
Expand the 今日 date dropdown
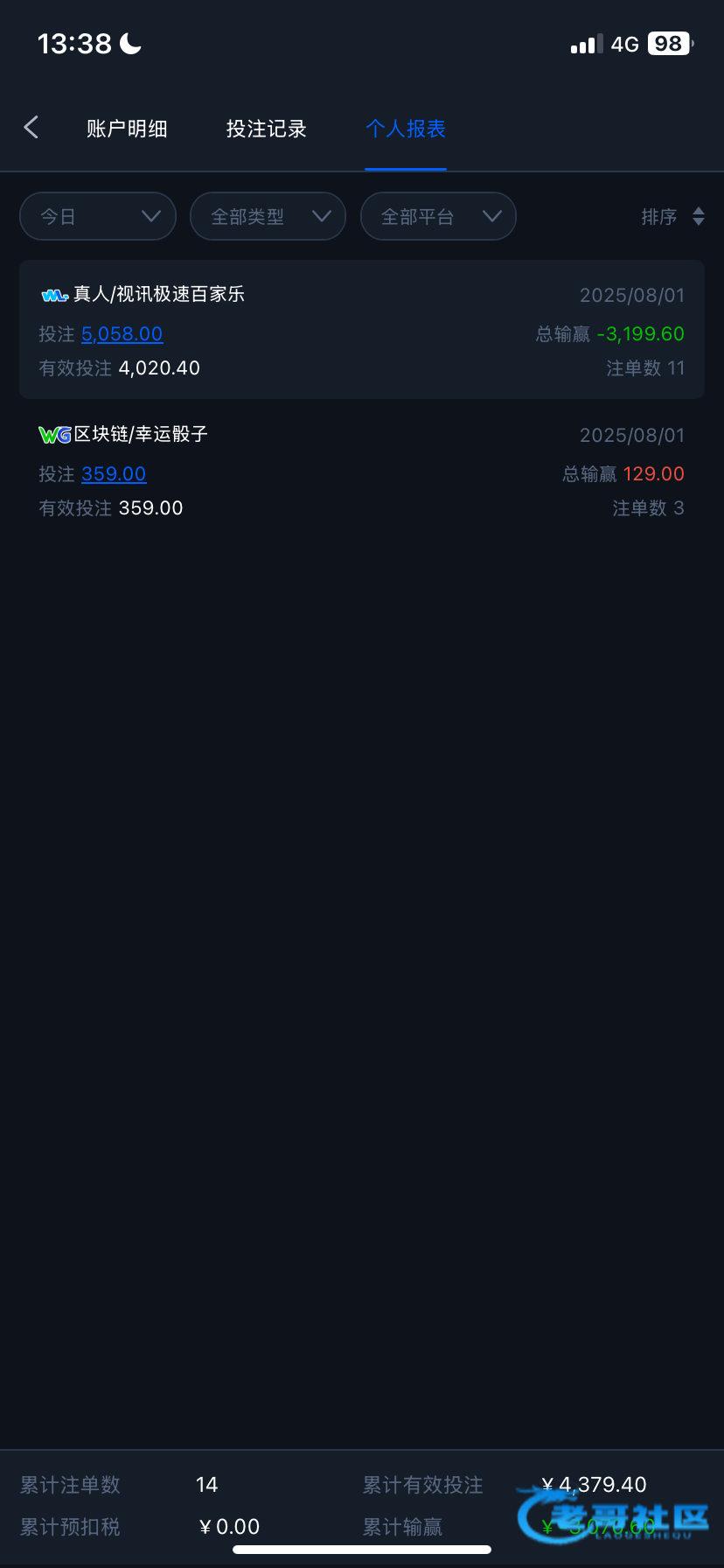pos(98,216)
